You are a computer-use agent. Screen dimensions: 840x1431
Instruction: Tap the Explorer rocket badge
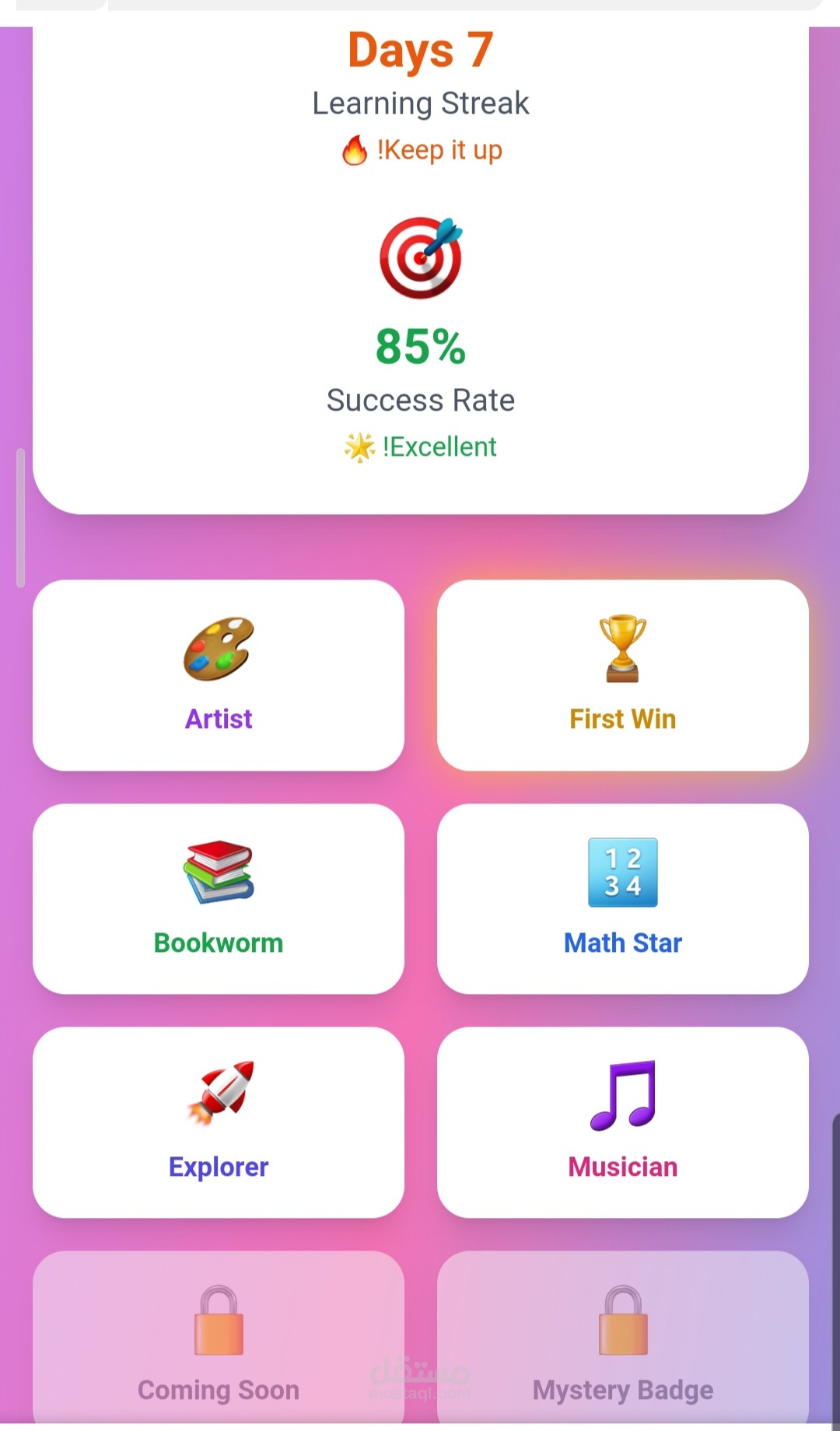pyautogui.click(x=219, y=1122)
